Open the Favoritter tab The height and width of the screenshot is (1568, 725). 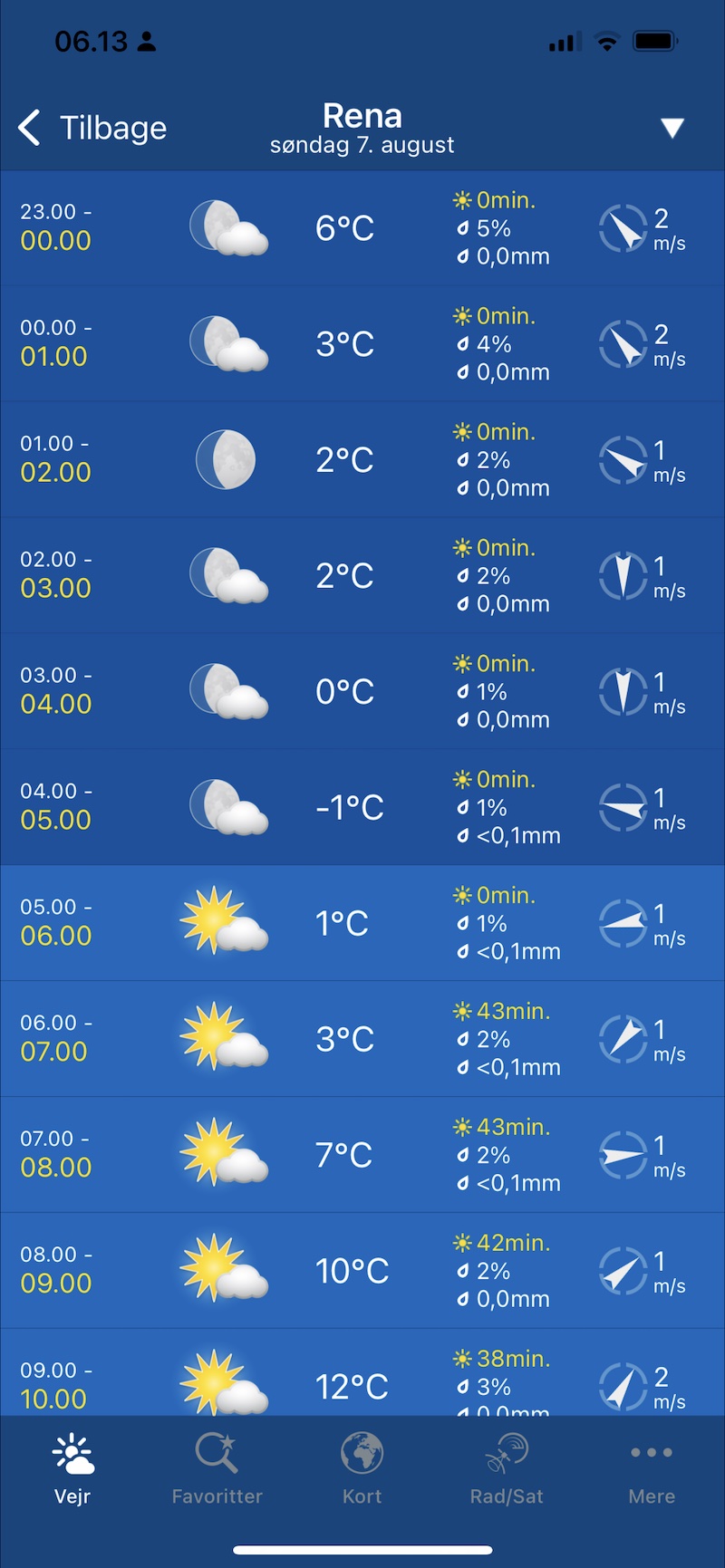(217, 1469)
